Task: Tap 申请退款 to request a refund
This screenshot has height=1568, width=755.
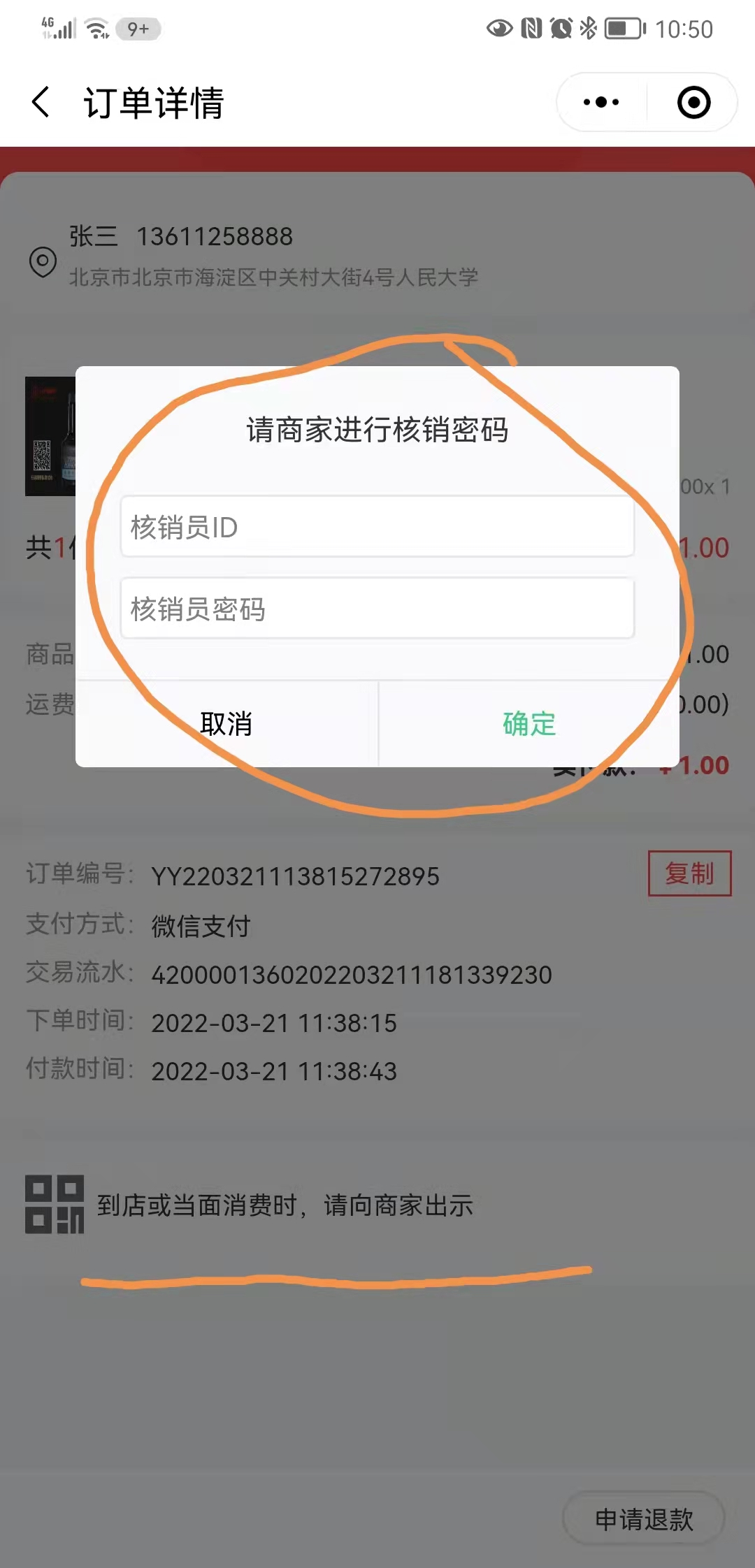Action: click(x=644, y=1519)
